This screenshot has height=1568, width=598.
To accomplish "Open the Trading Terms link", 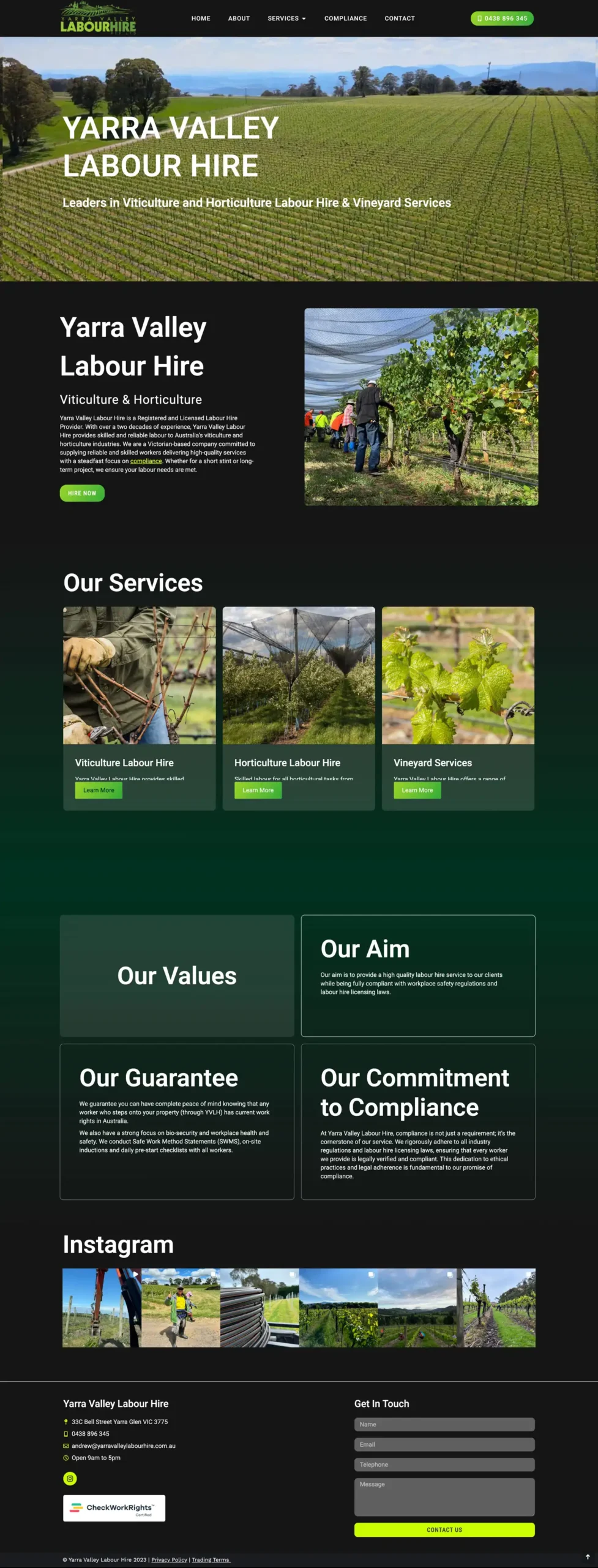I will pyautogui.click(x=211, y=1559).
